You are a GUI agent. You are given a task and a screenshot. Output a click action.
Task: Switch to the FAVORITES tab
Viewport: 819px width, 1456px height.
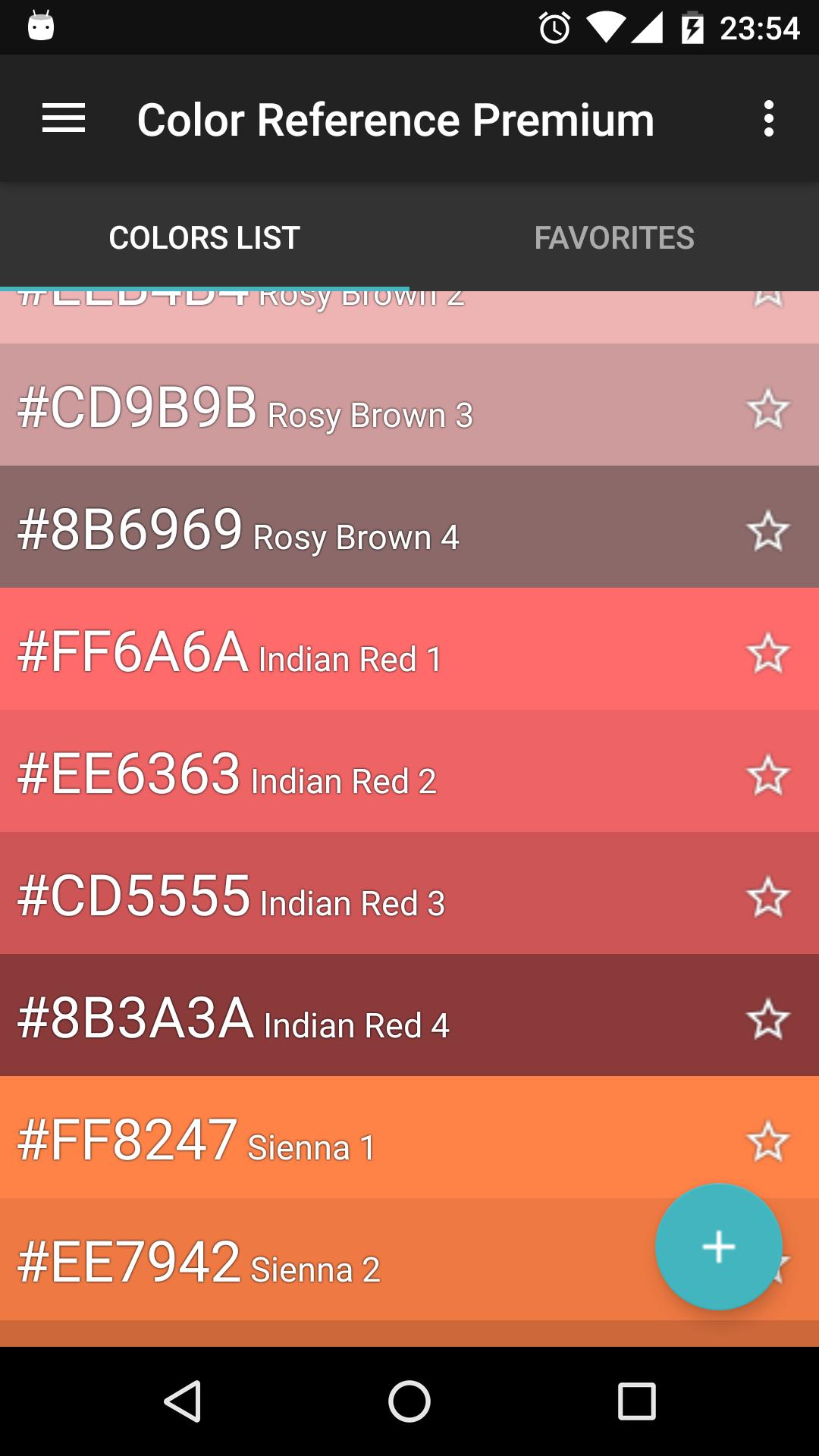click(613, 237)
